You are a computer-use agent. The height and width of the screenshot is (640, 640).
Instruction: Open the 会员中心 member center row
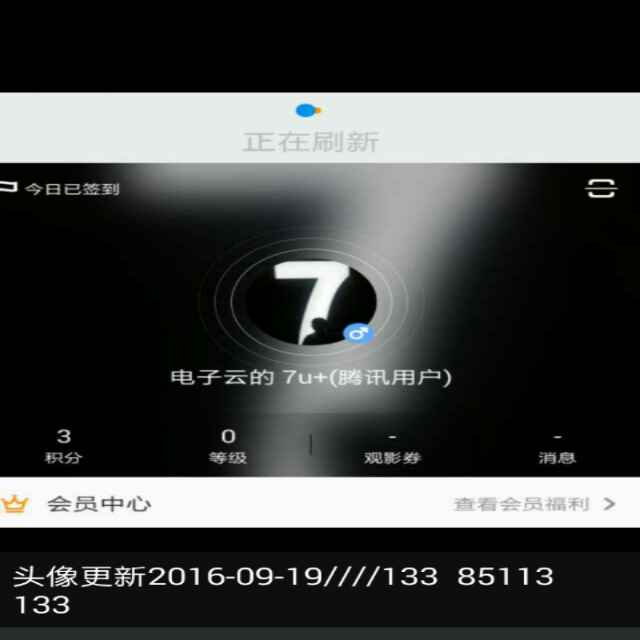pos(98,503)
